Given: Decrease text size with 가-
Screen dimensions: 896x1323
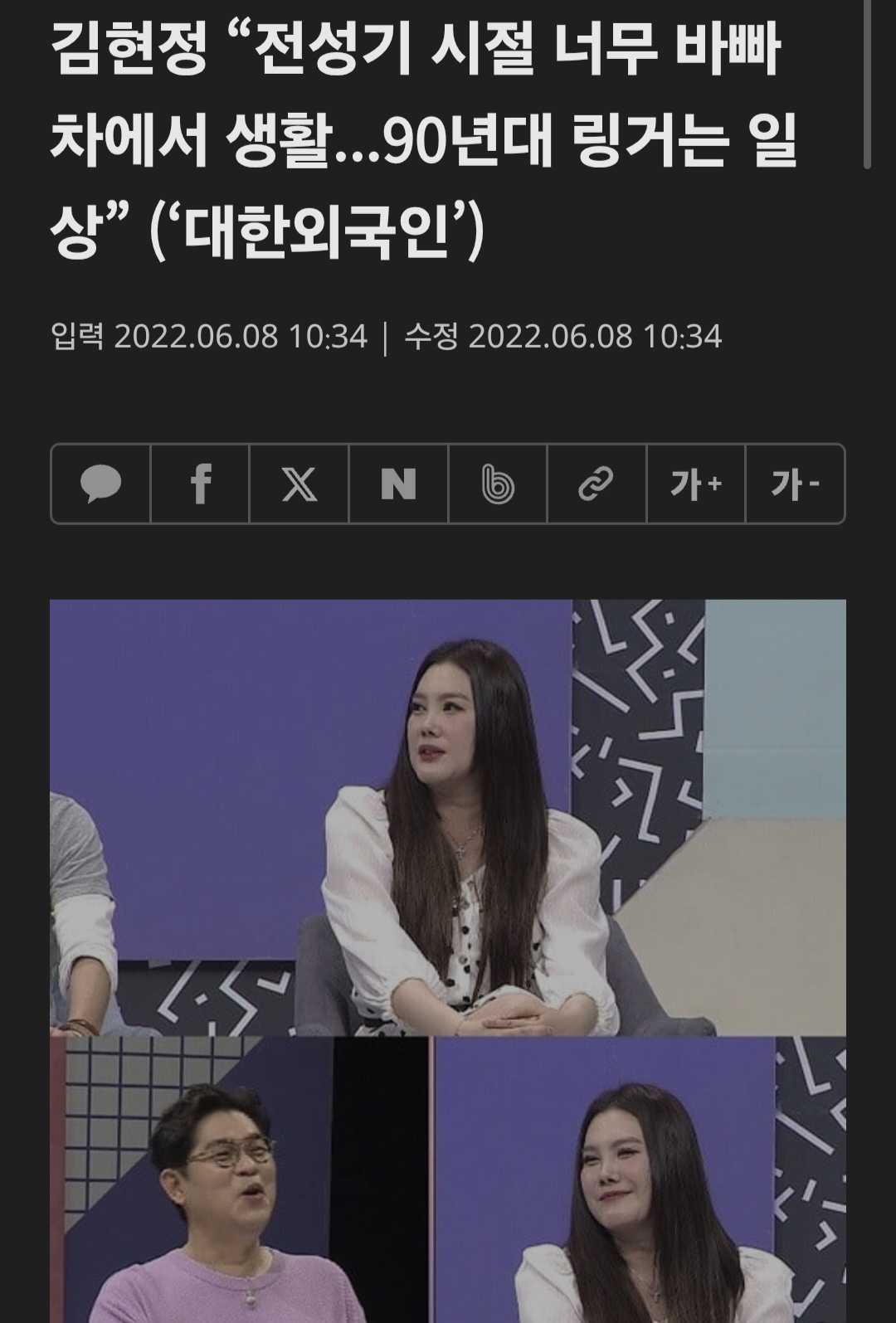Looking at the screenshot, I should point(795,484).
